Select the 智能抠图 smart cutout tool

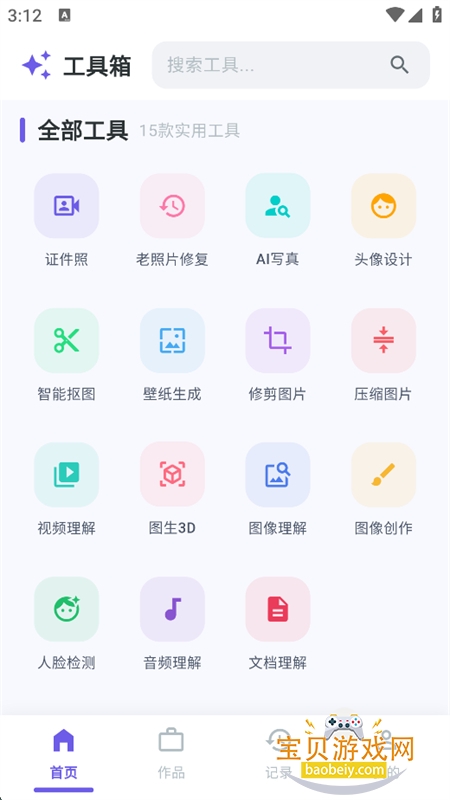click(66, 355)
